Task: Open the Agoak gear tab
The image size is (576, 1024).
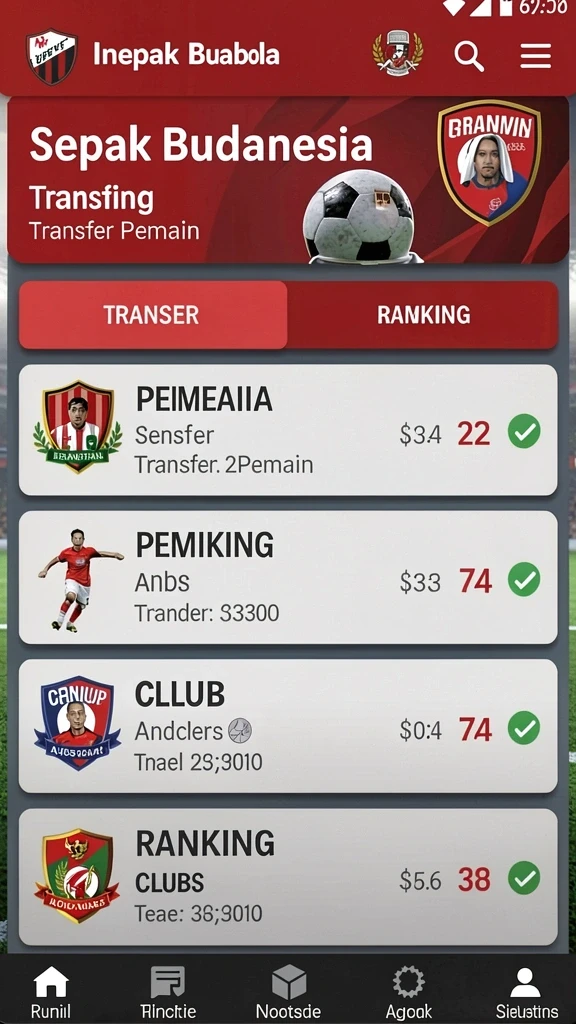Action: [x=408, y=993]
